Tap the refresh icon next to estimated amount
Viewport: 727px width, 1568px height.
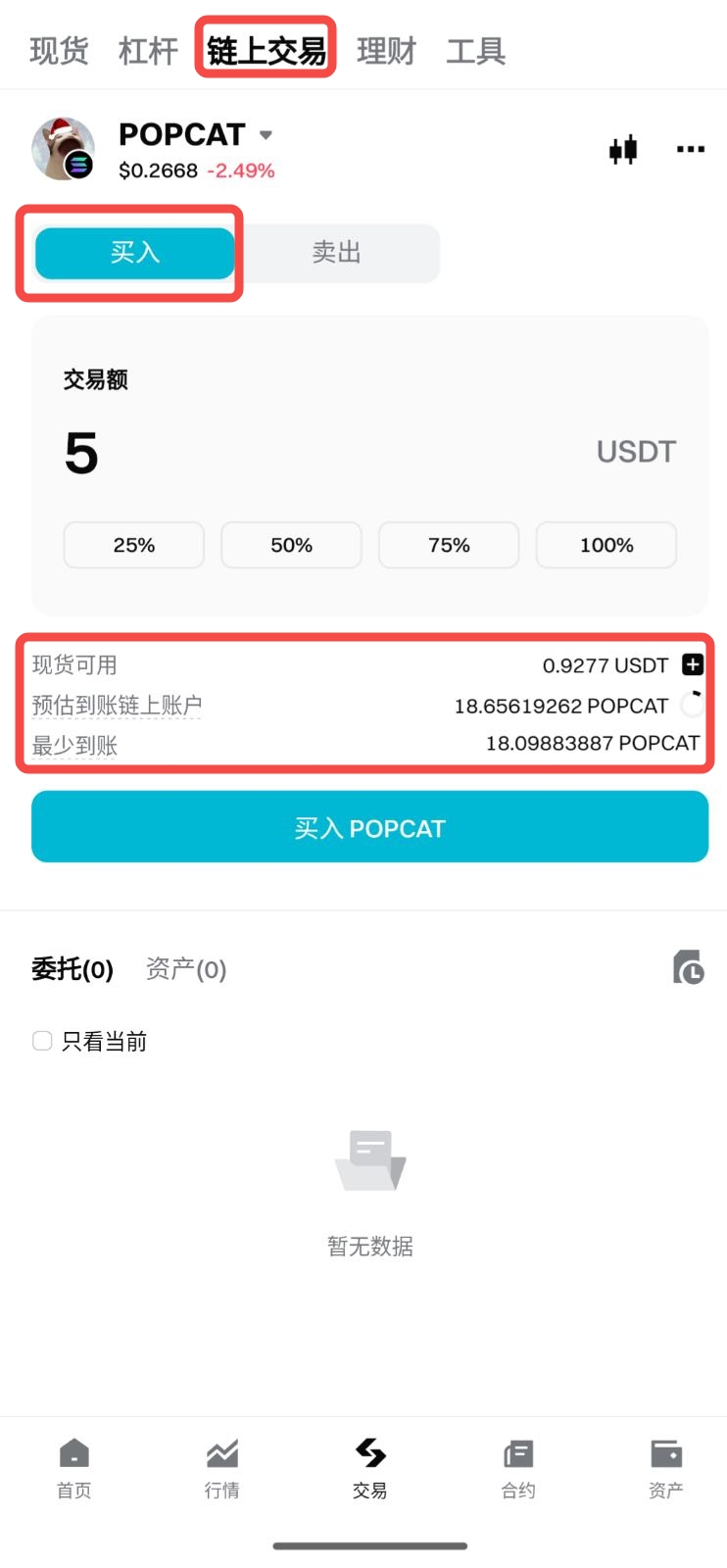coord(693,705)
